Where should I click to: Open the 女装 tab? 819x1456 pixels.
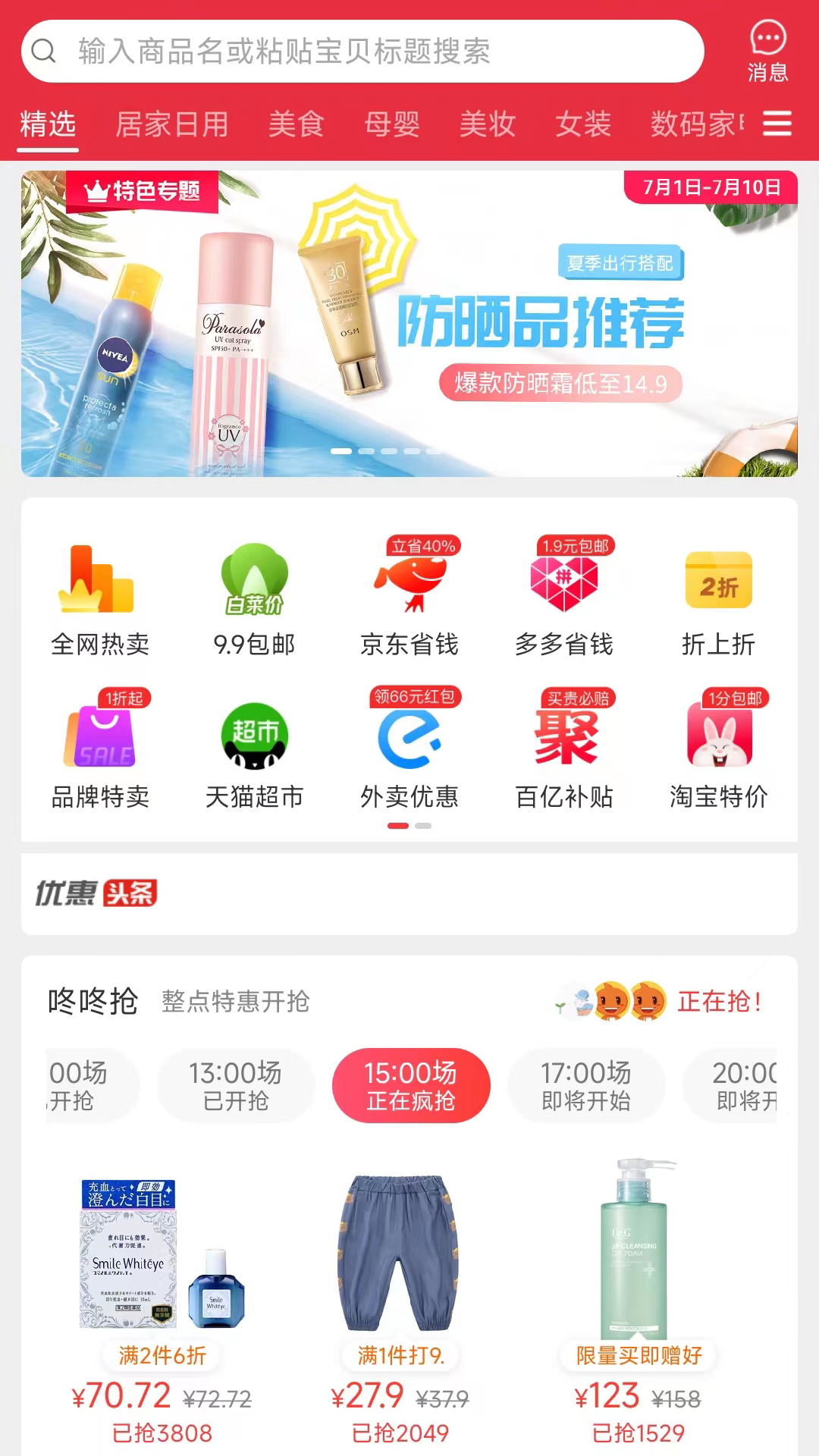tap(583, 124)
